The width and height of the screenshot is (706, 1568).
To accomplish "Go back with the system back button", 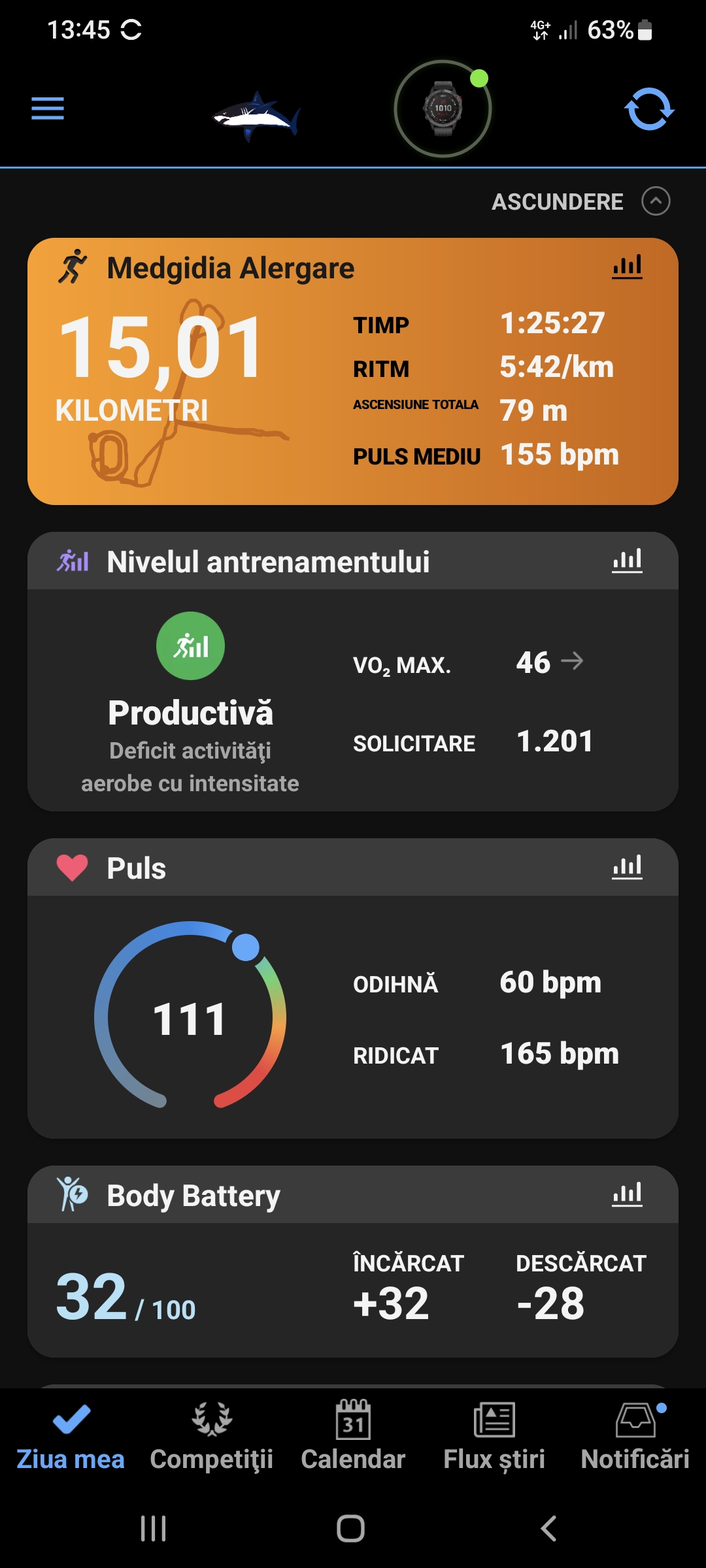I will coord(549,1528).
